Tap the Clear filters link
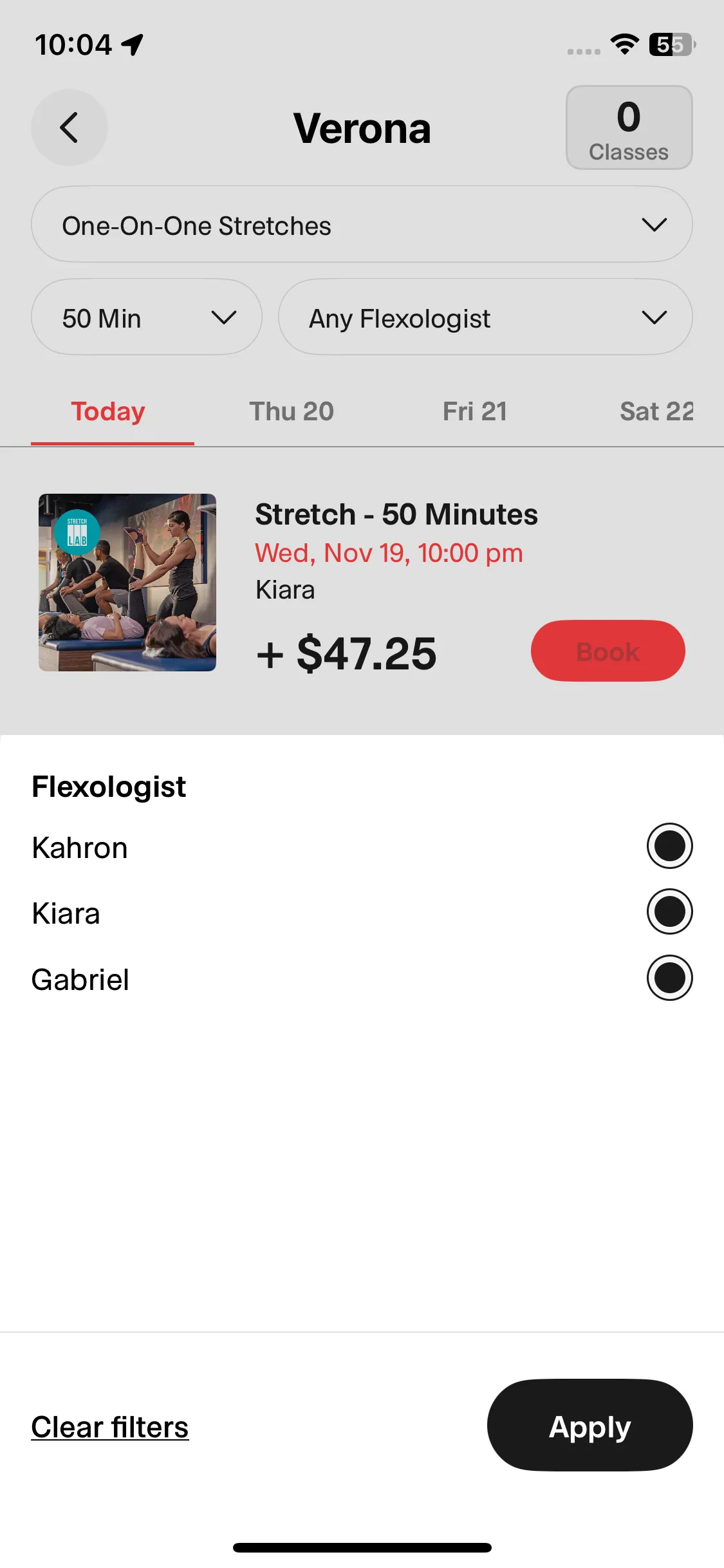This screenshot has height=1568, width=724. pyautogui.click(x=110, y=1426)
